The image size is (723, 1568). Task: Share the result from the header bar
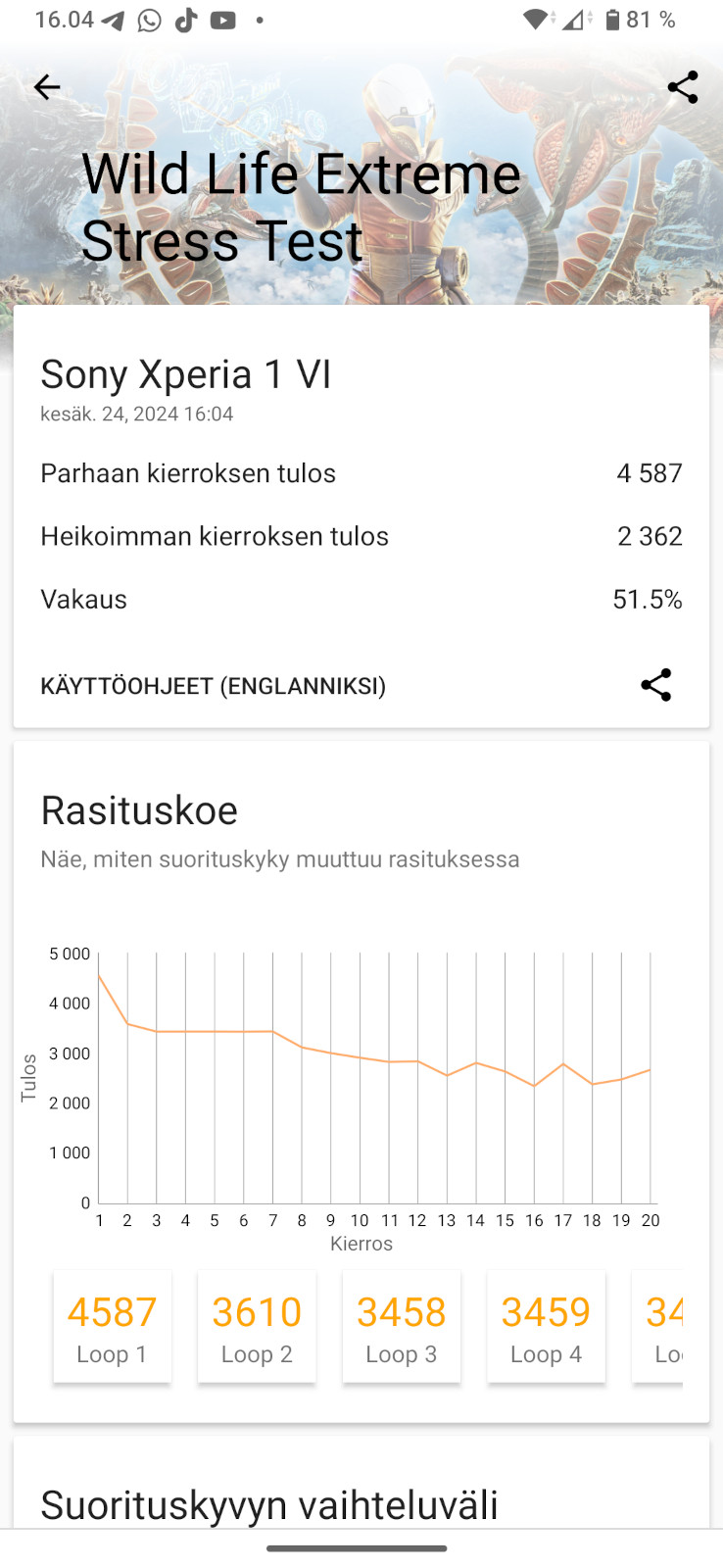pyautogui.click(x=683, y=87)
